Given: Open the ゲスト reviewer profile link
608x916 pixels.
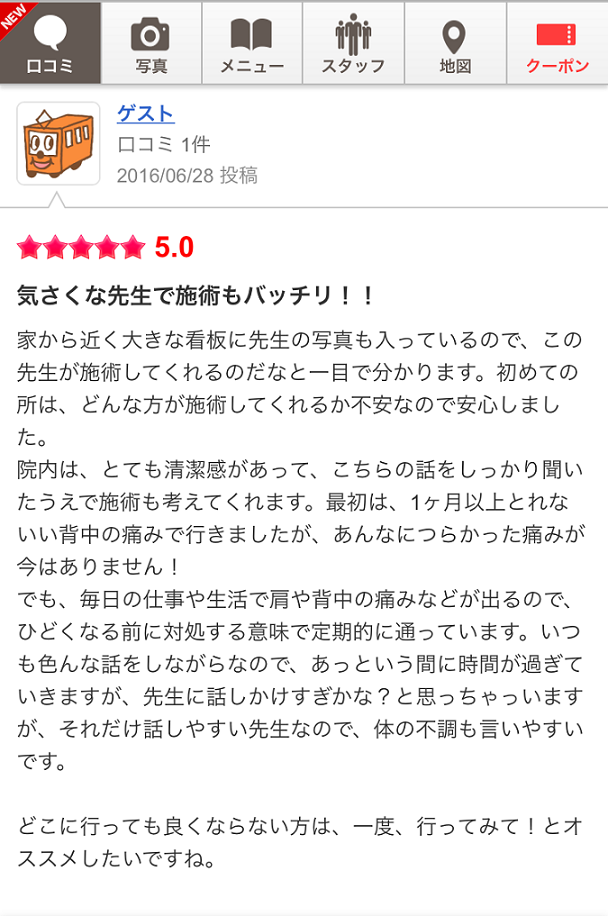Looking at the screenshot, I should point(145,114).
